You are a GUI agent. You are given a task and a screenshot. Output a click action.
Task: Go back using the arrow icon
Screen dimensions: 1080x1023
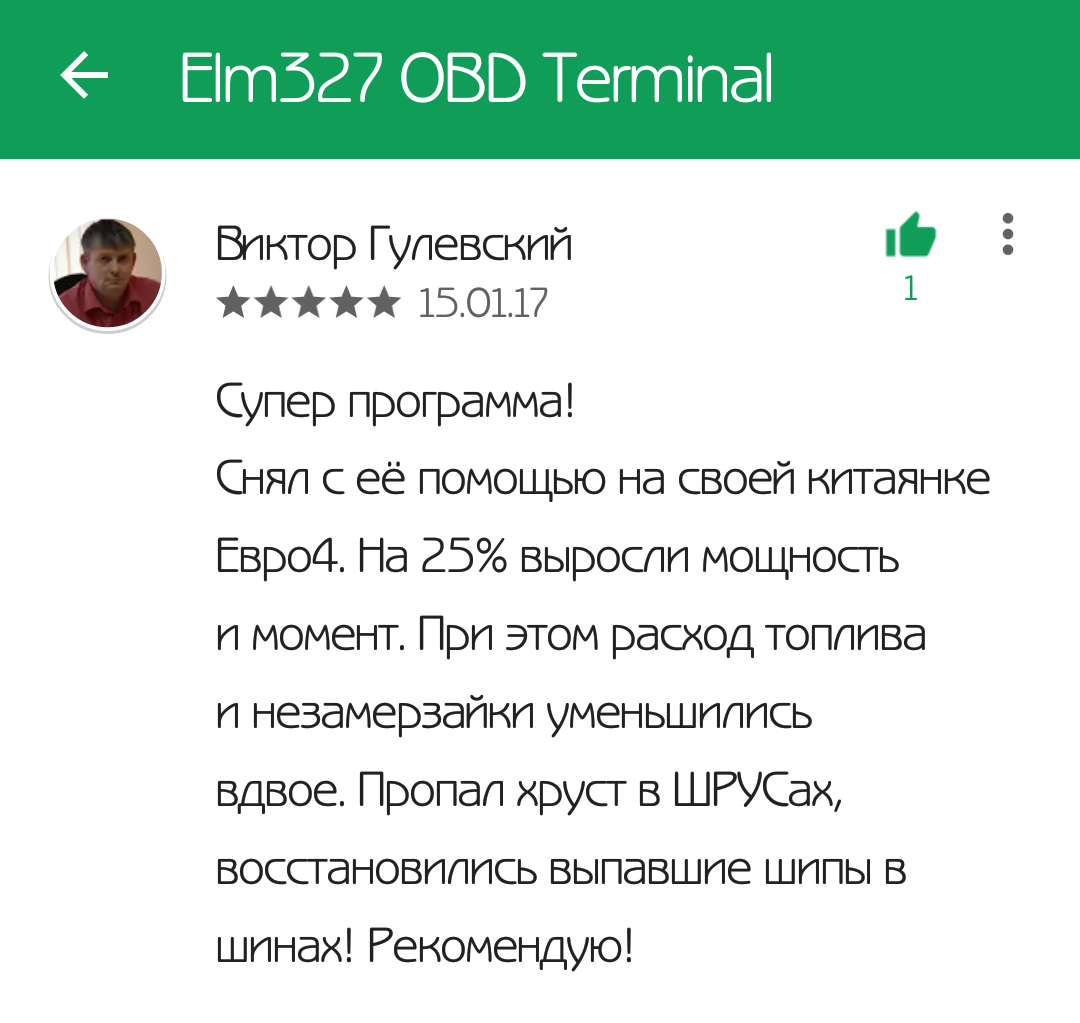click(84, 76)
